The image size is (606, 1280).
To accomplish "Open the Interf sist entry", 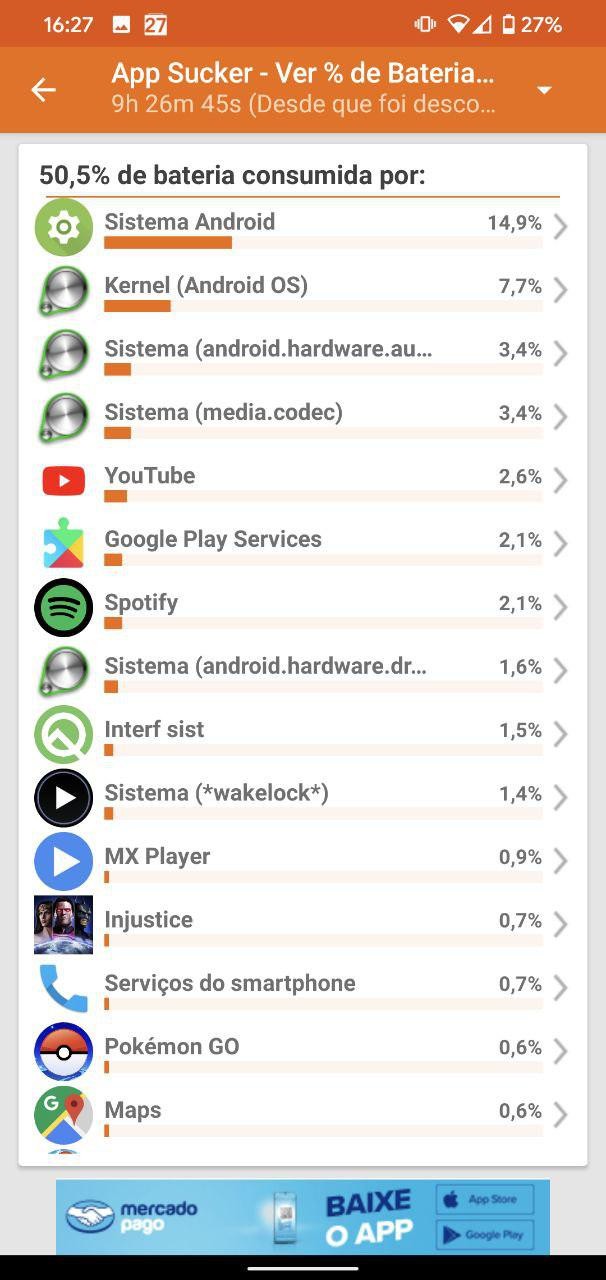I will pos(300,734).
